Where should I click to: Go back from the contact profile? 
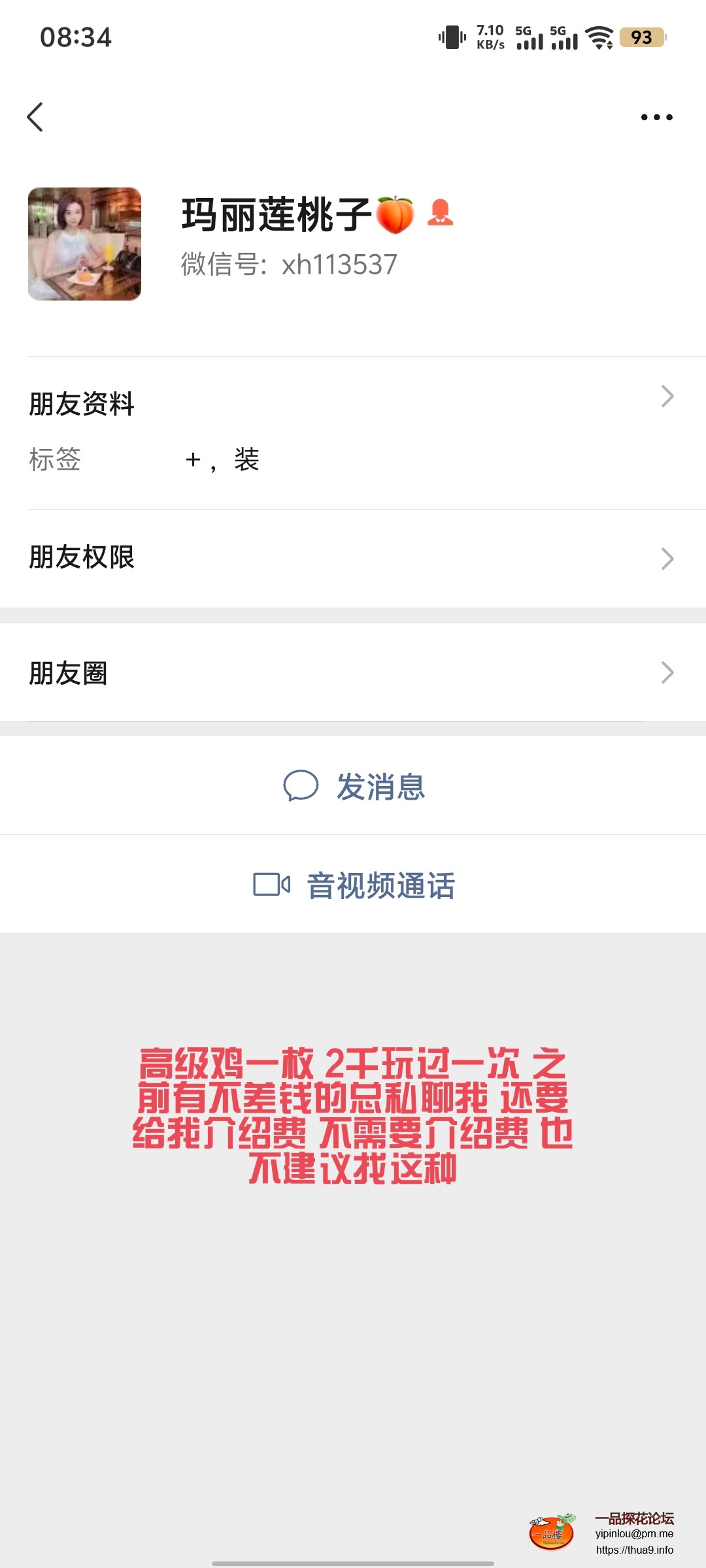pyautogui.click(x=35, y=117)
